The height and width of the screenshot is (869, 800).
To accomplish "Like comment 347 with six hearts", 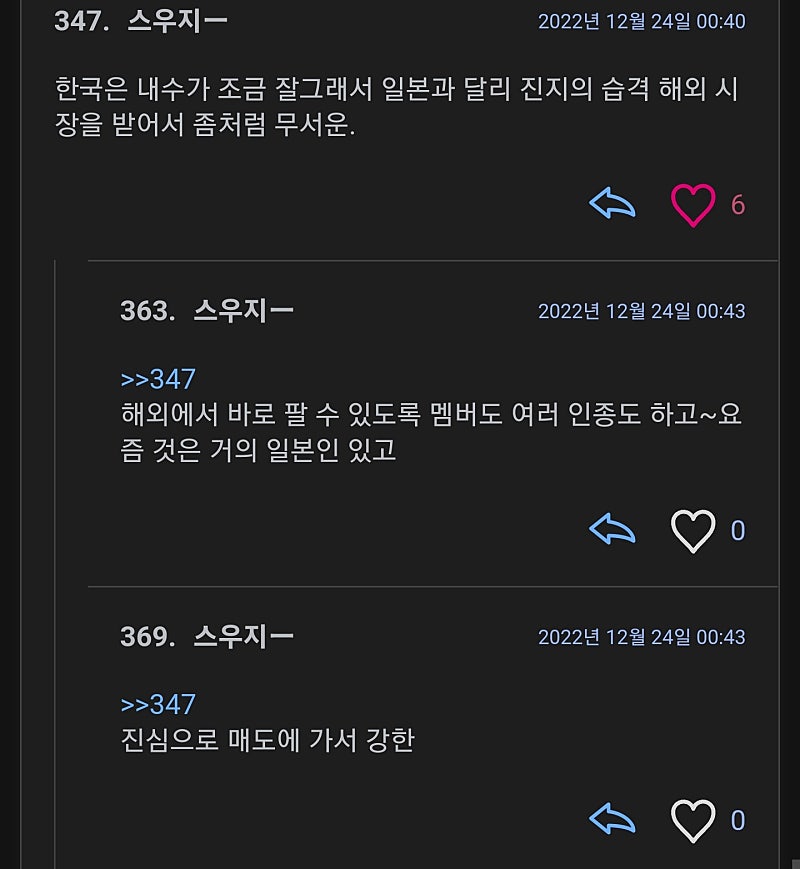I will click(693, 205).
